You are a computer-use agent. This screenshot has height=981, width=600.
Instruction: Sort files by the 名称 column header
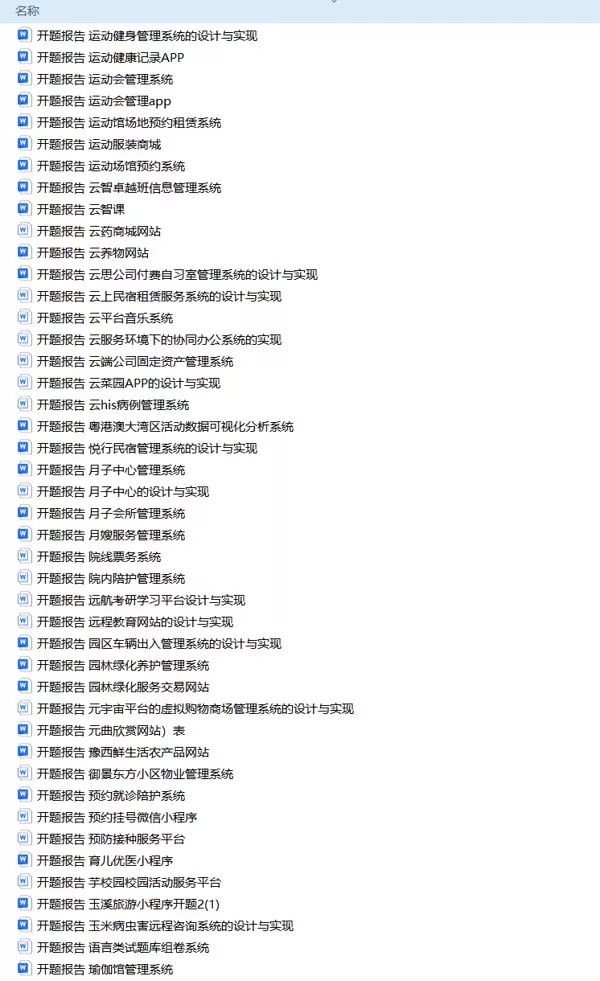pos(28,10)
